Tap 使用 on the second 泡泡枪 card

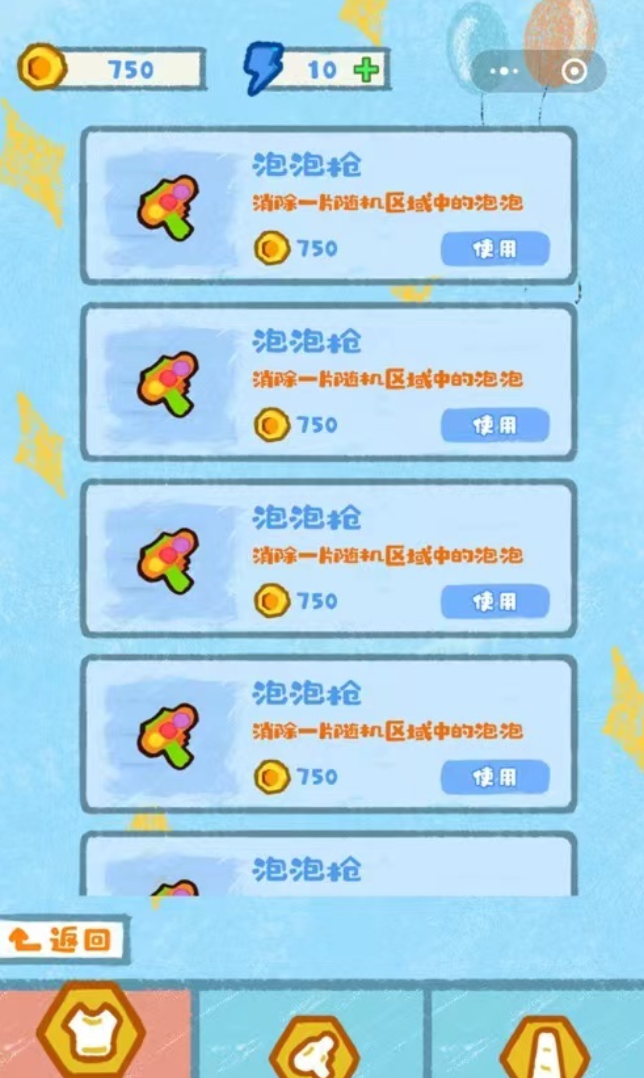pos(495,425)
